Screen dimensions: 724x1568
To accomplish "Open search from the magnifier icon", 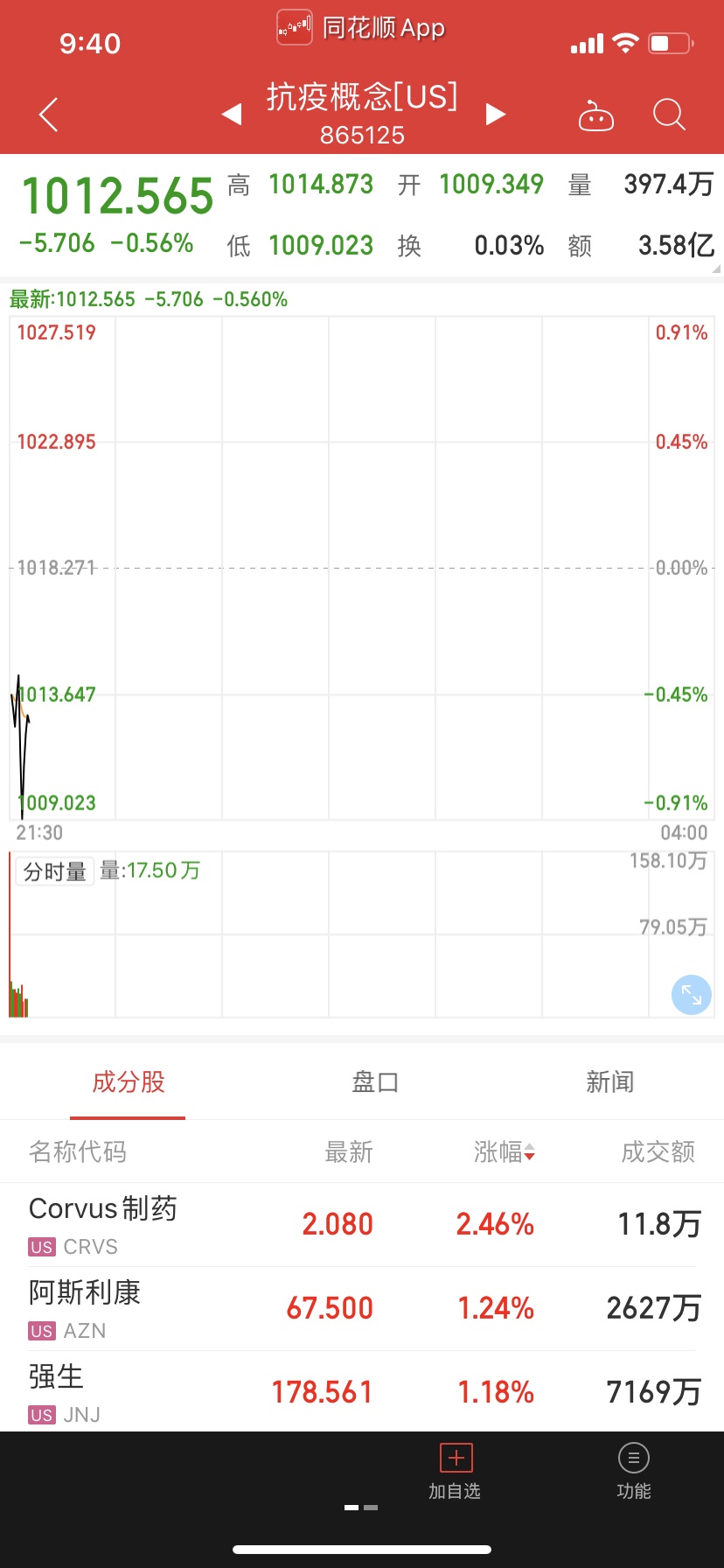I will [x=669, y=115].
